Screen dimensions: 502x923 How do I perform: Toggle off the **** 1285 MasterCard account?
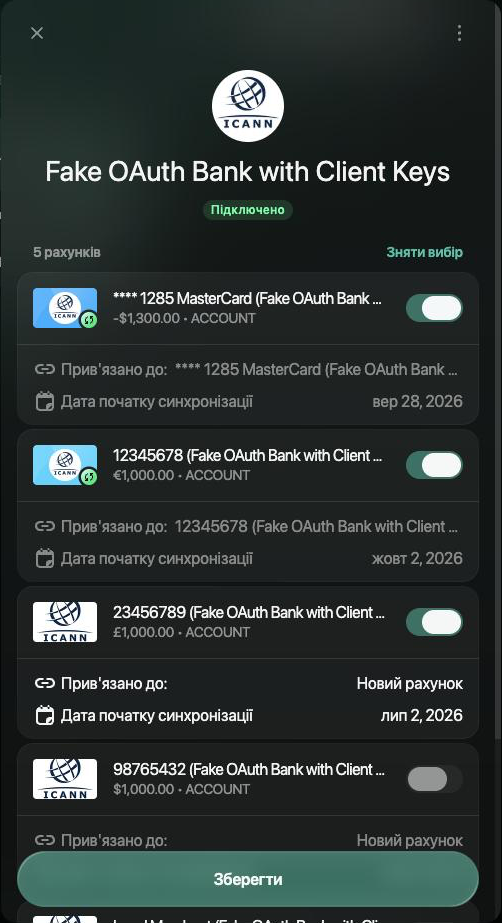pos(434,308)
